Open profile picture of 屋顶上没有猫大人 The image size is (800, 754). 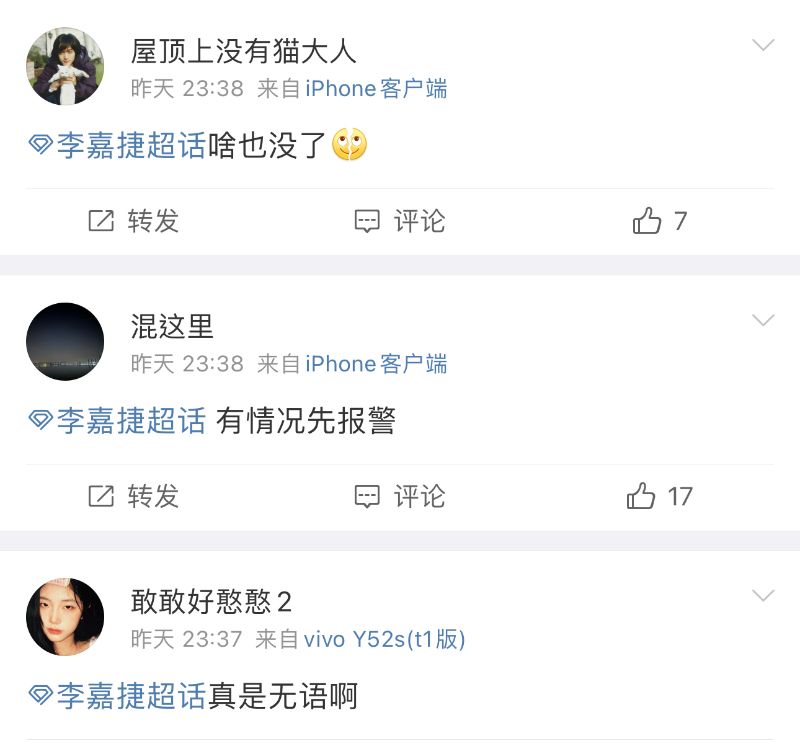pyautogui.click(x=65, y=66)
